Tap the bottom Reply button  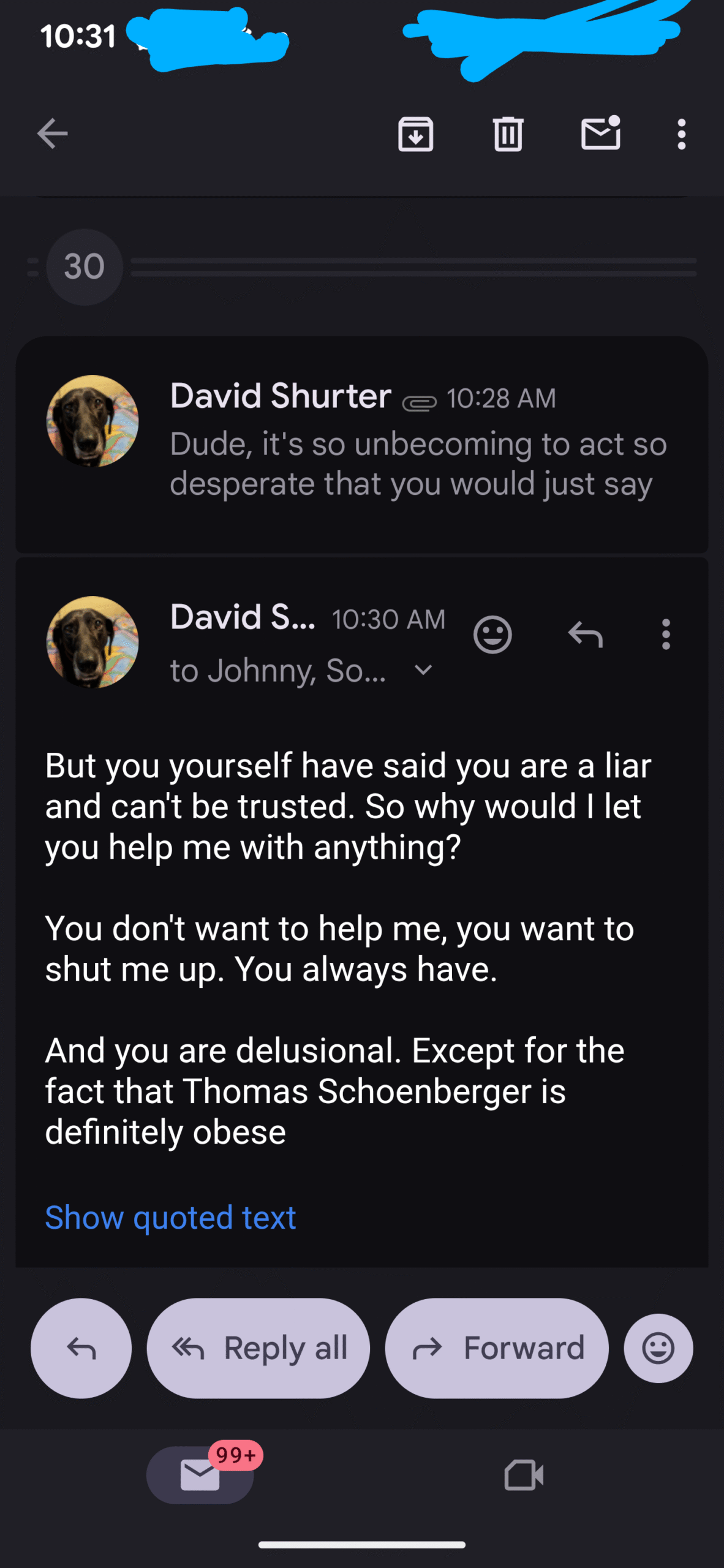(x=81, y=1348)
